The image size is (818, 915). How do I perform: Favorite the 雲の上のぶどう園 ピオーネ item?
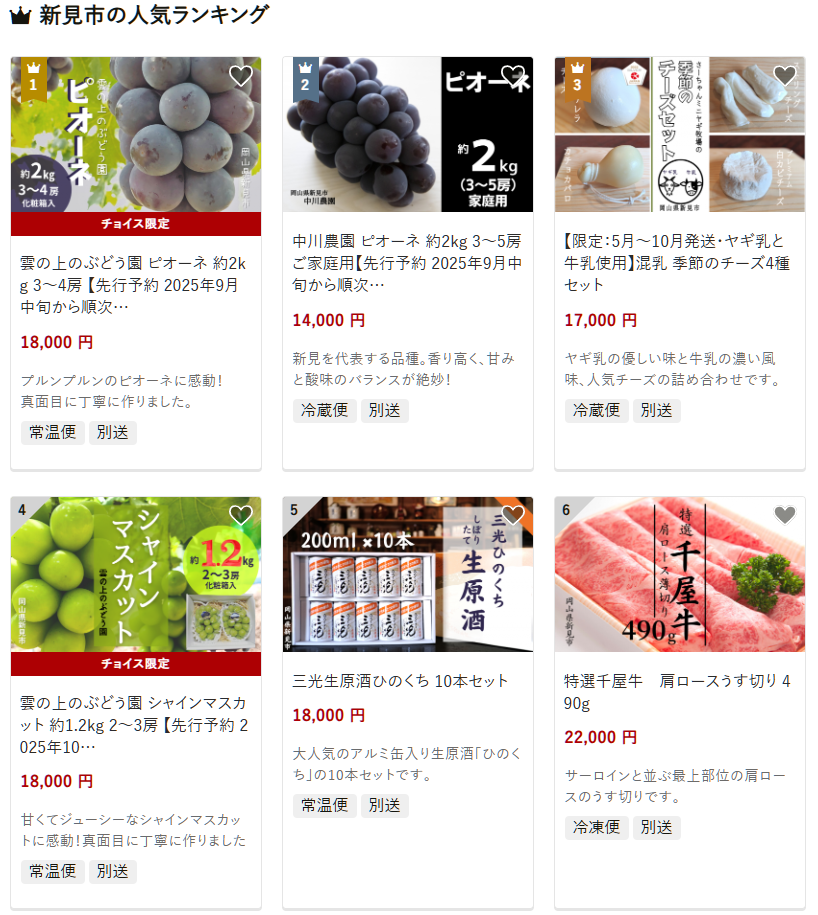tap(241, 76)
